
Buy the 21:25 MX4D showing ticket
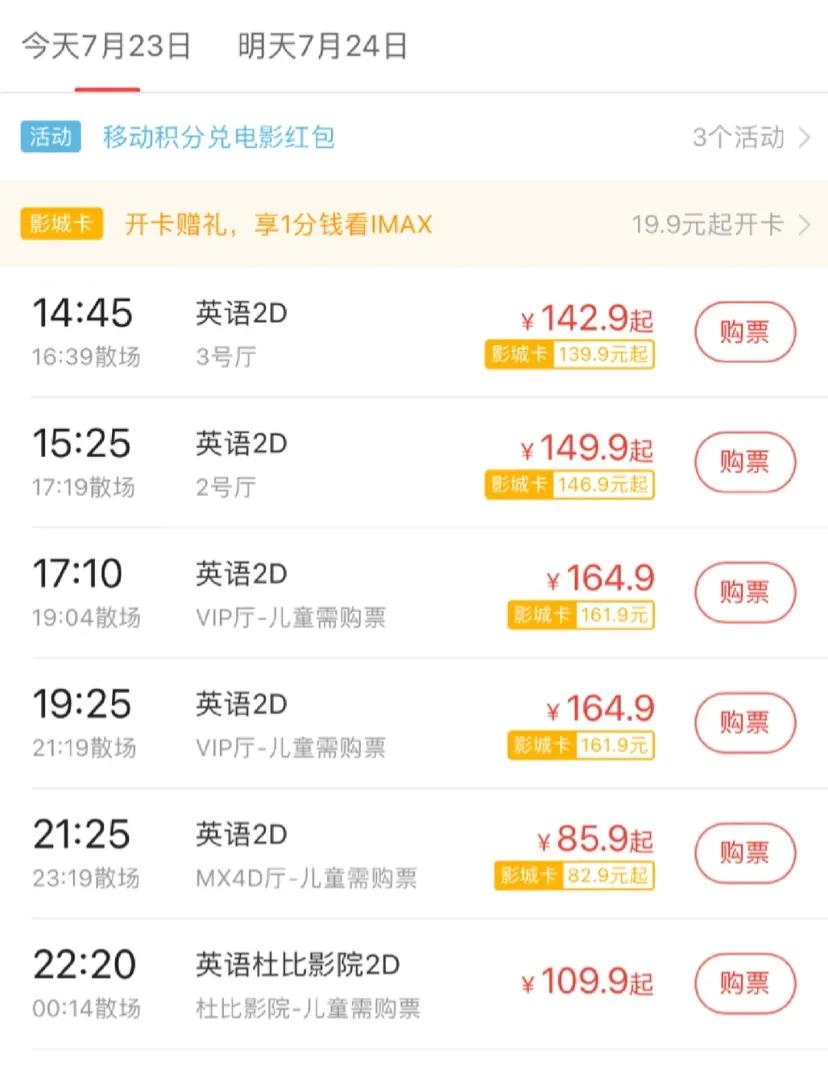pos(743,853)
